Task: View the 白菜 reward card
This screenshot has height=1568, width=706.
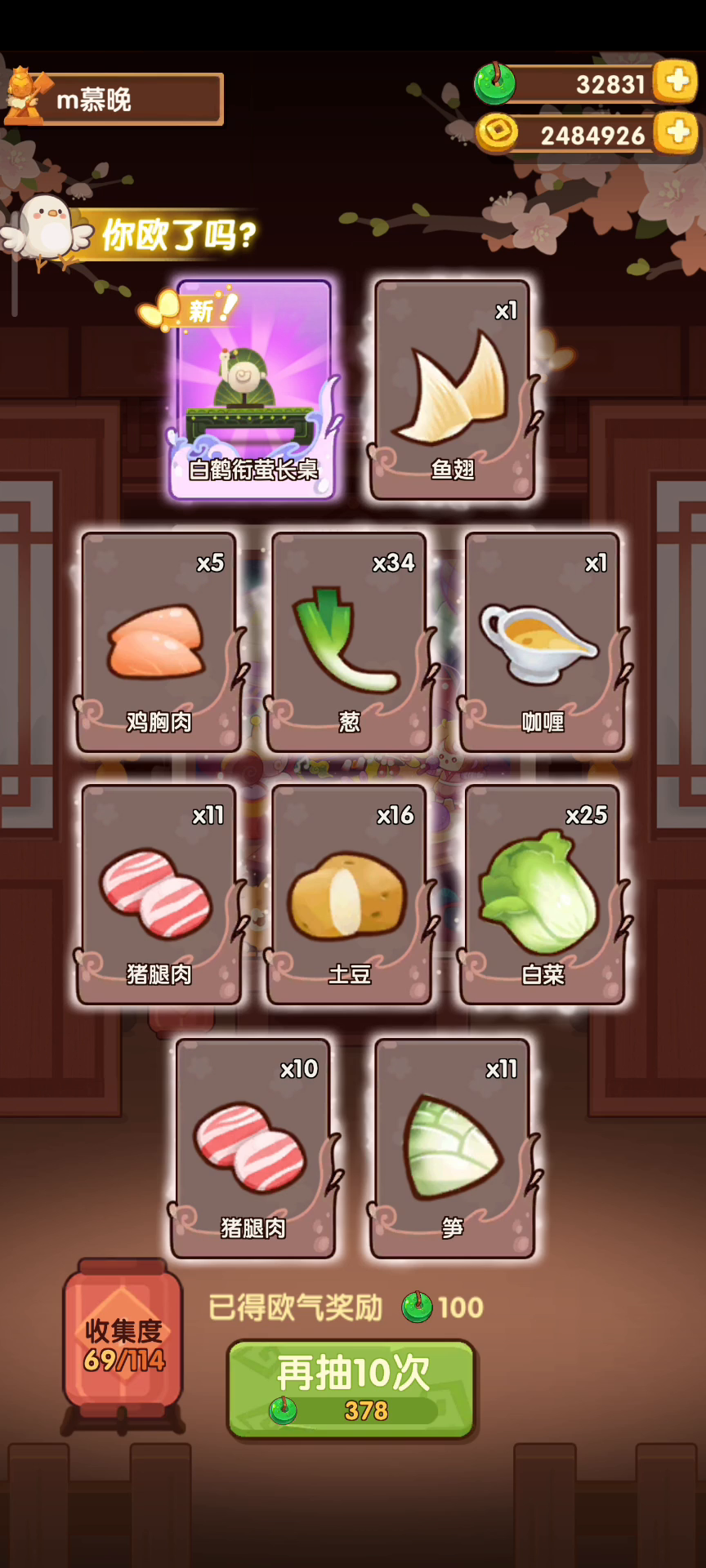Action: [543, 894]
